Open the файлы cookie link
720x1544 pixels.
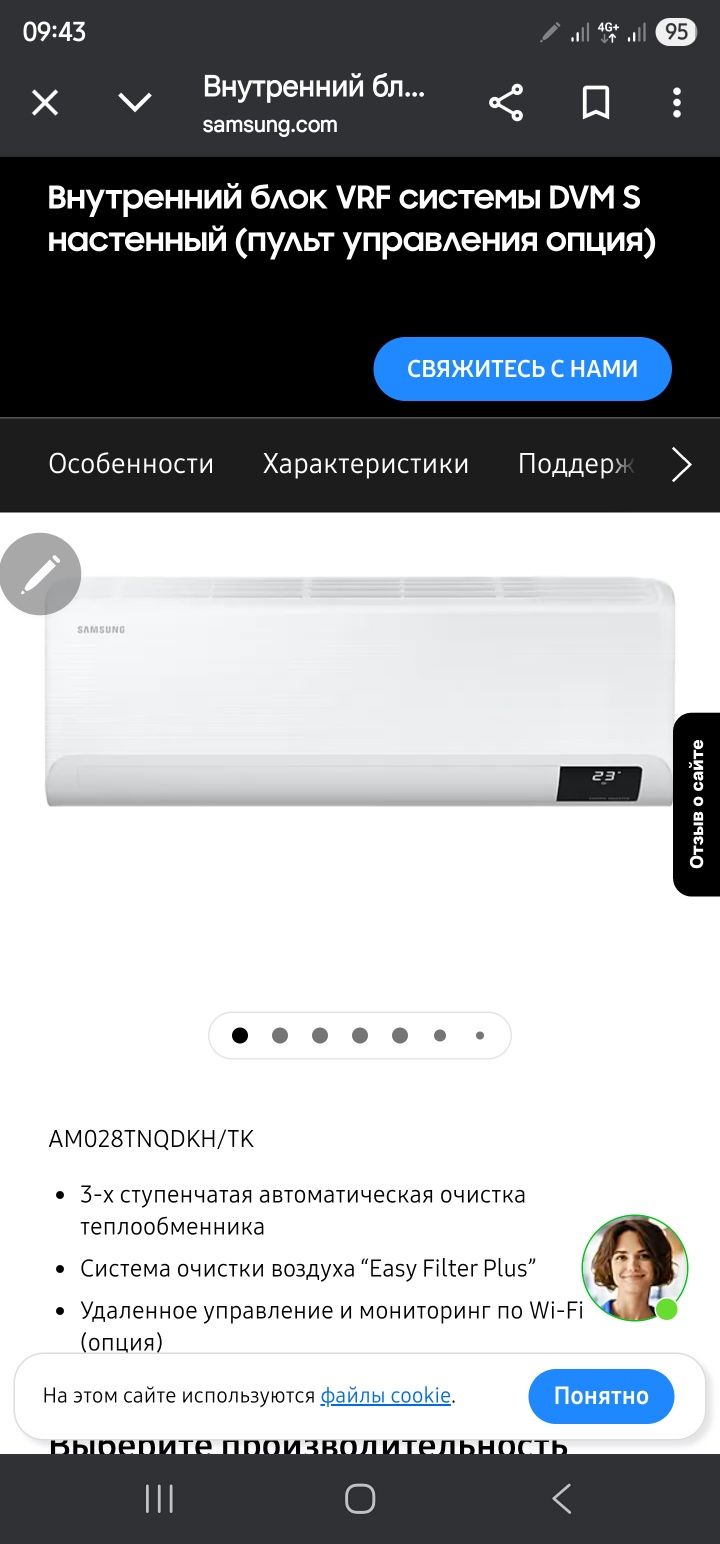(x=386, y=1396)
